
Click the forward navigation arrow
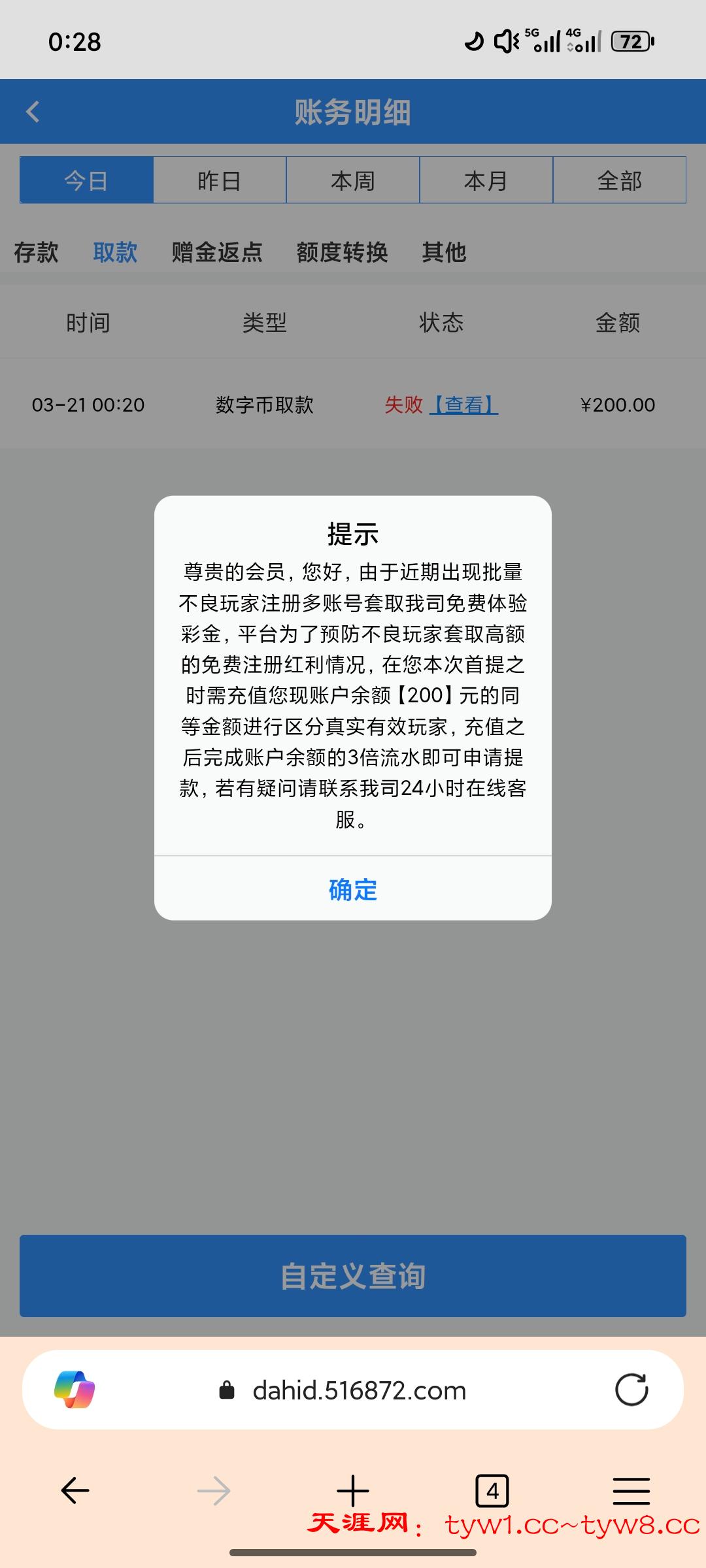(213, 1492)
